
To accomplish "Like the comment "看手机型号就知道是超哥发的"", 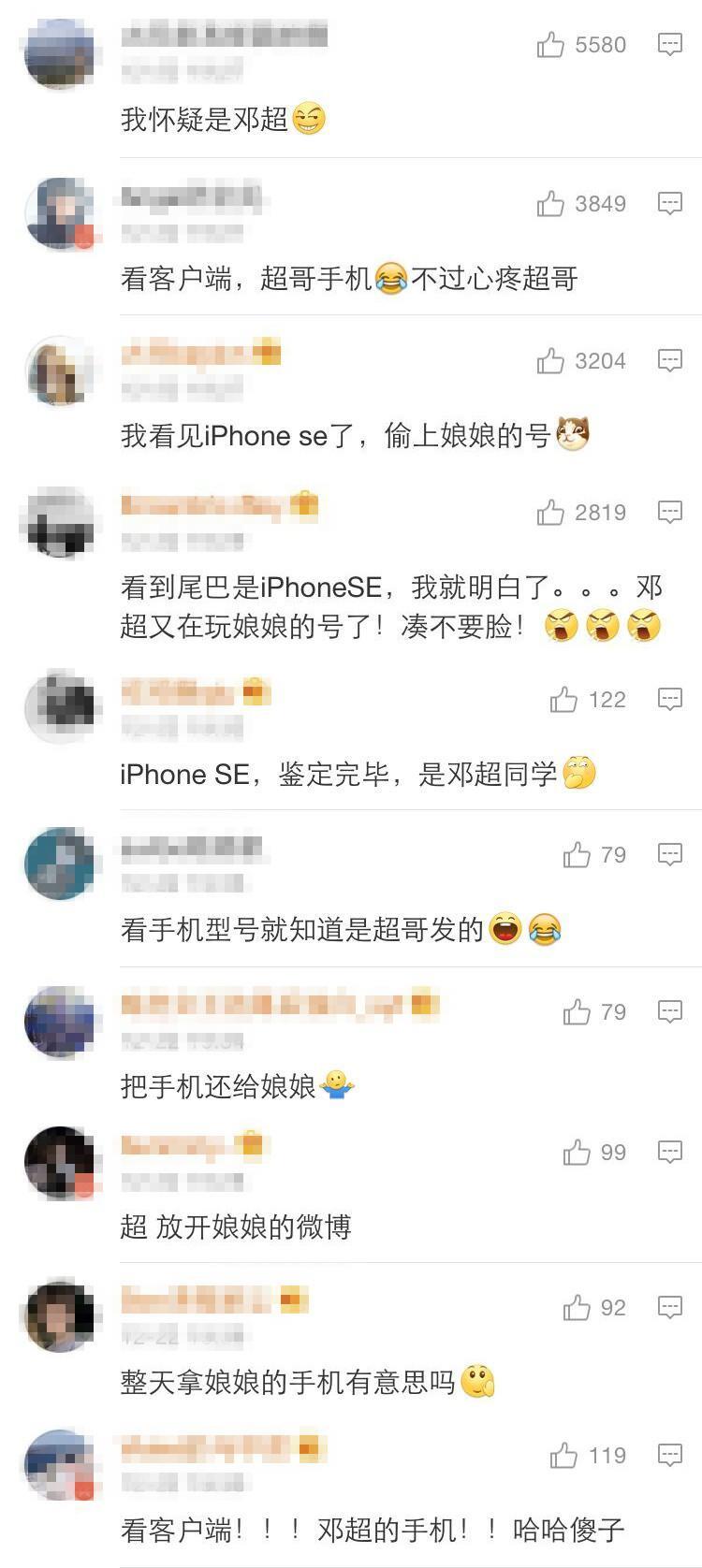I will click(577, 854).
